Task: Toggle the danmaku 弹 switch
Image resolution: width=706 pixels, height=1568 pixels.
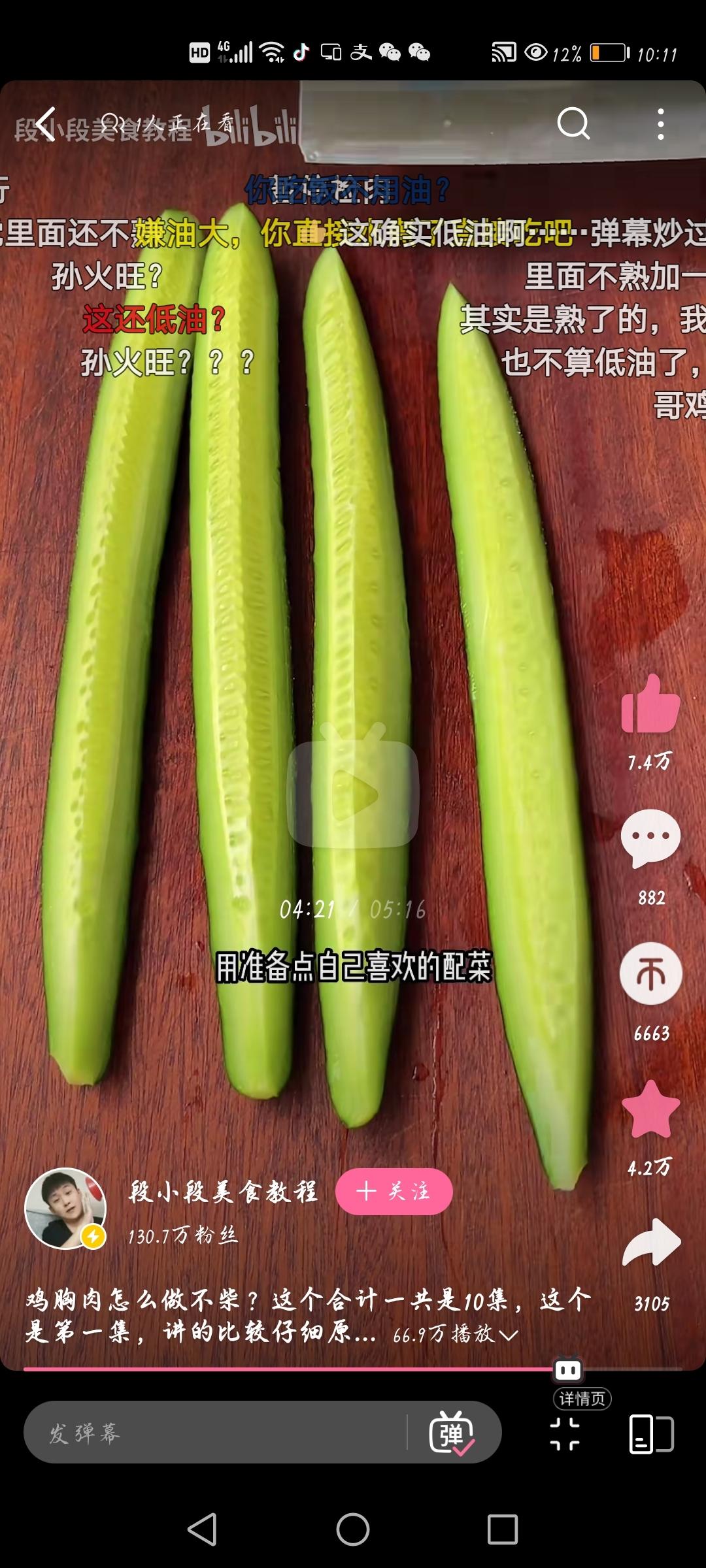Action: (x=451, y=1433)
